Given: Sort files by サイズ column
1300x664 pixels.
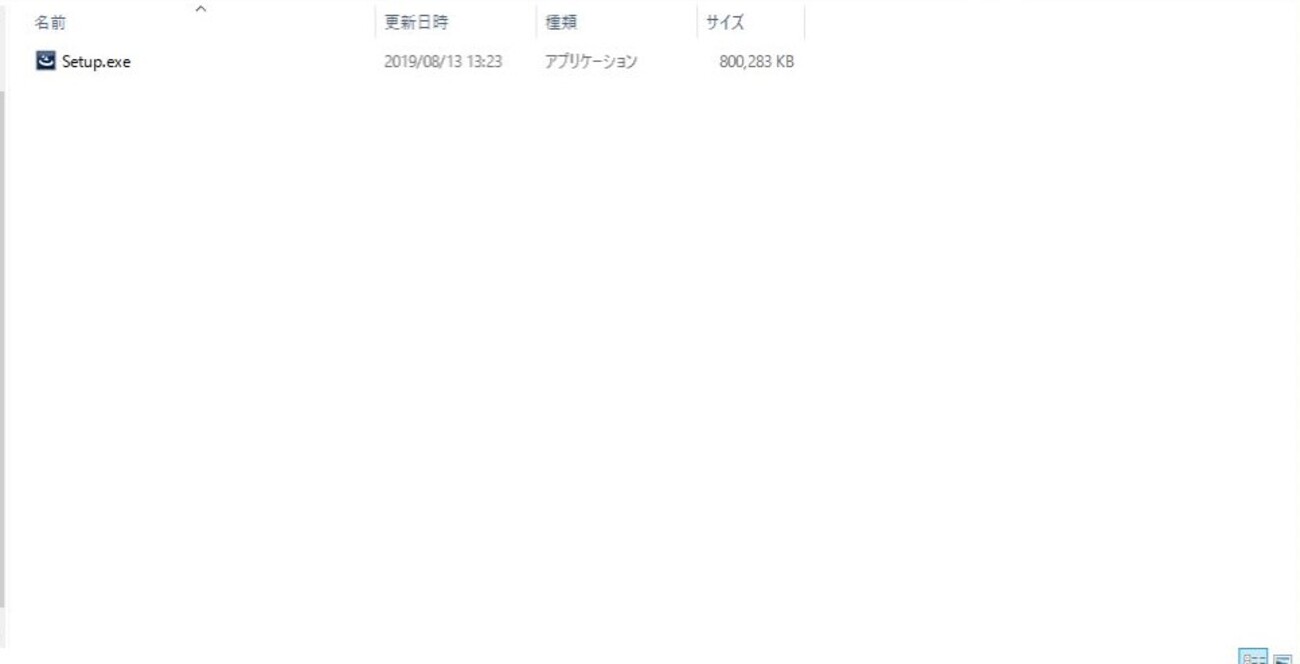Looking at the screenshot, I should [x=725, y=23].
